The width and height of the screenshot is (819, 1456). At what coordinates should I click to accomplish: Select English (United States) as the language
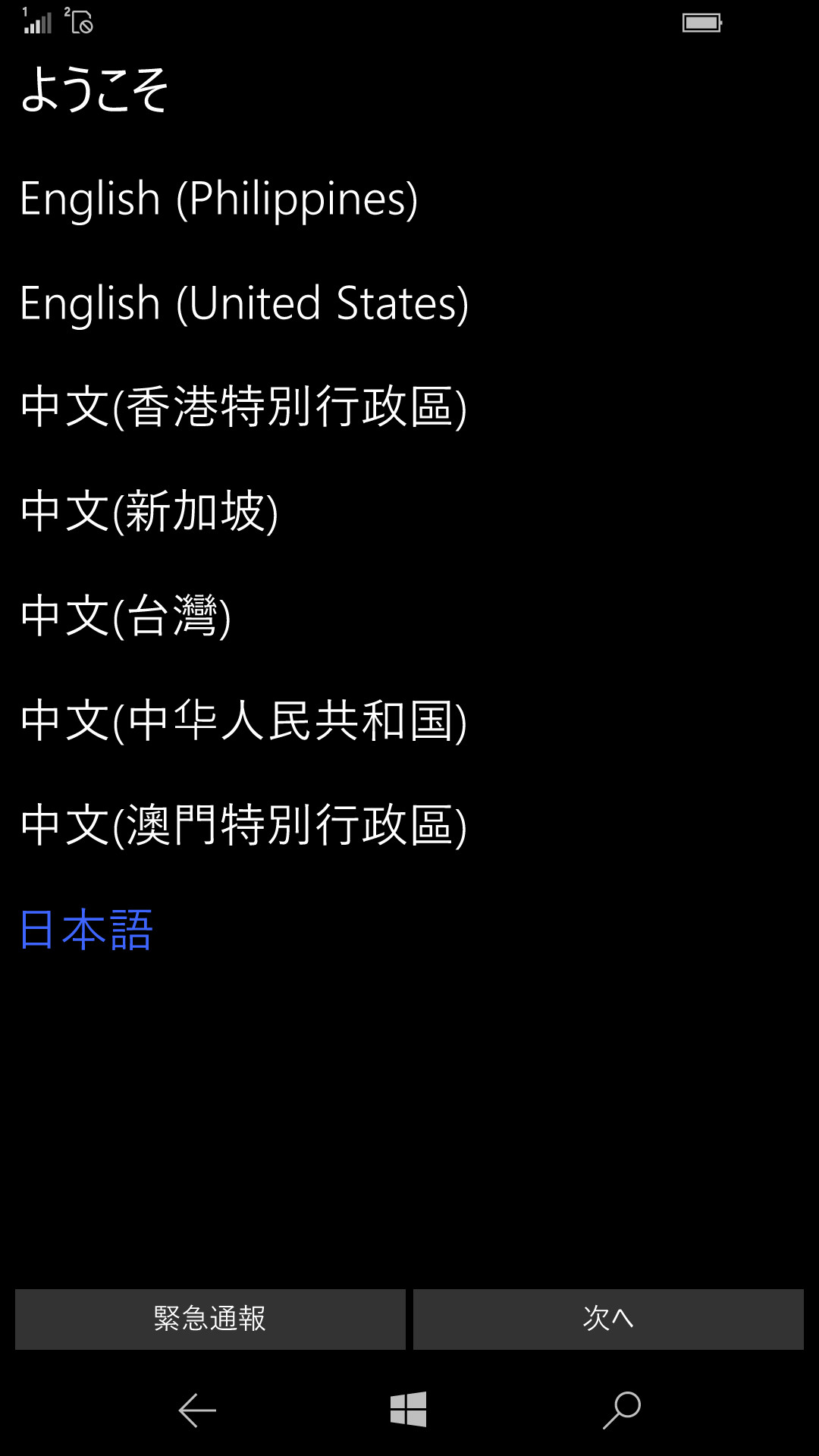[x=243, y=303]
